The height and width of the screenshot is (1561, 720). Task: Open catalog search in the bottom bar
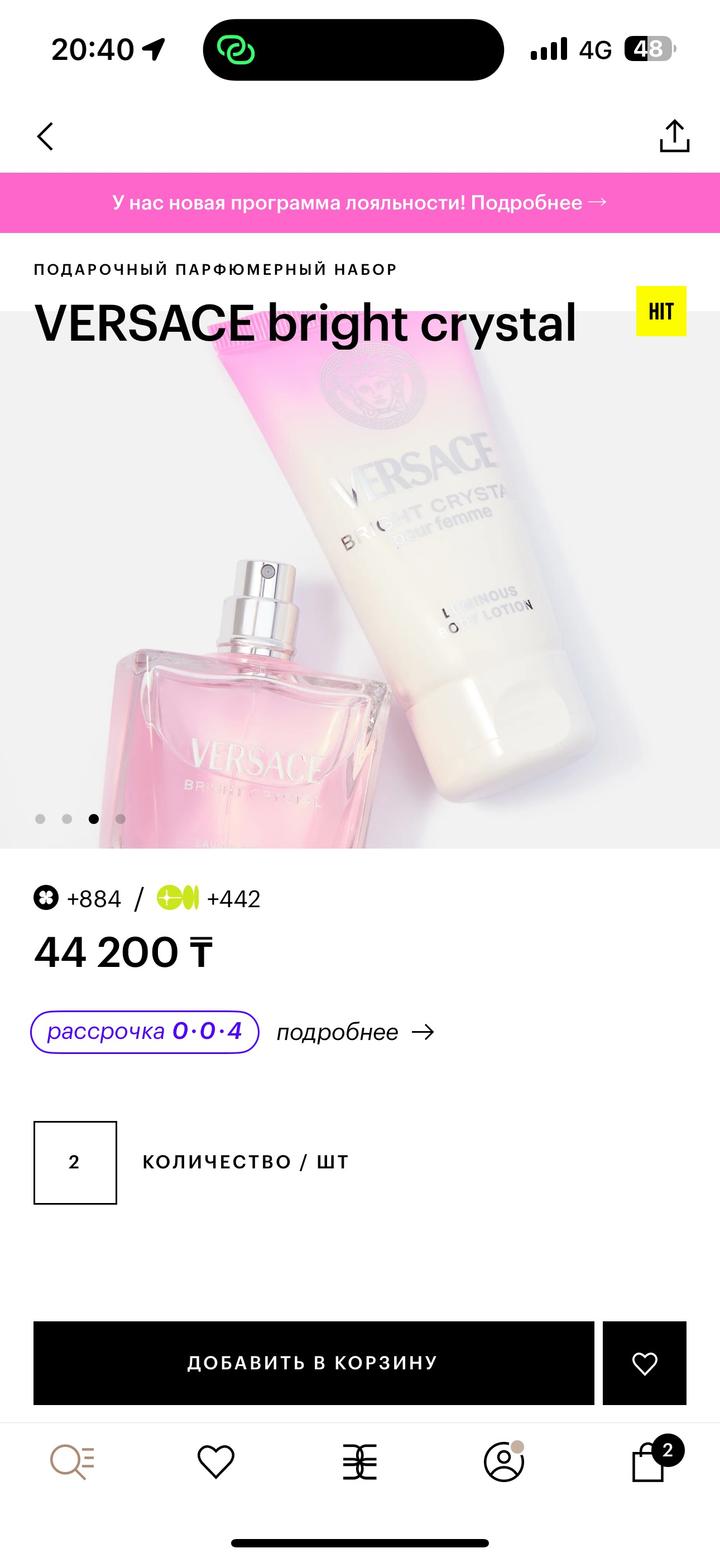click(72, 1462)
